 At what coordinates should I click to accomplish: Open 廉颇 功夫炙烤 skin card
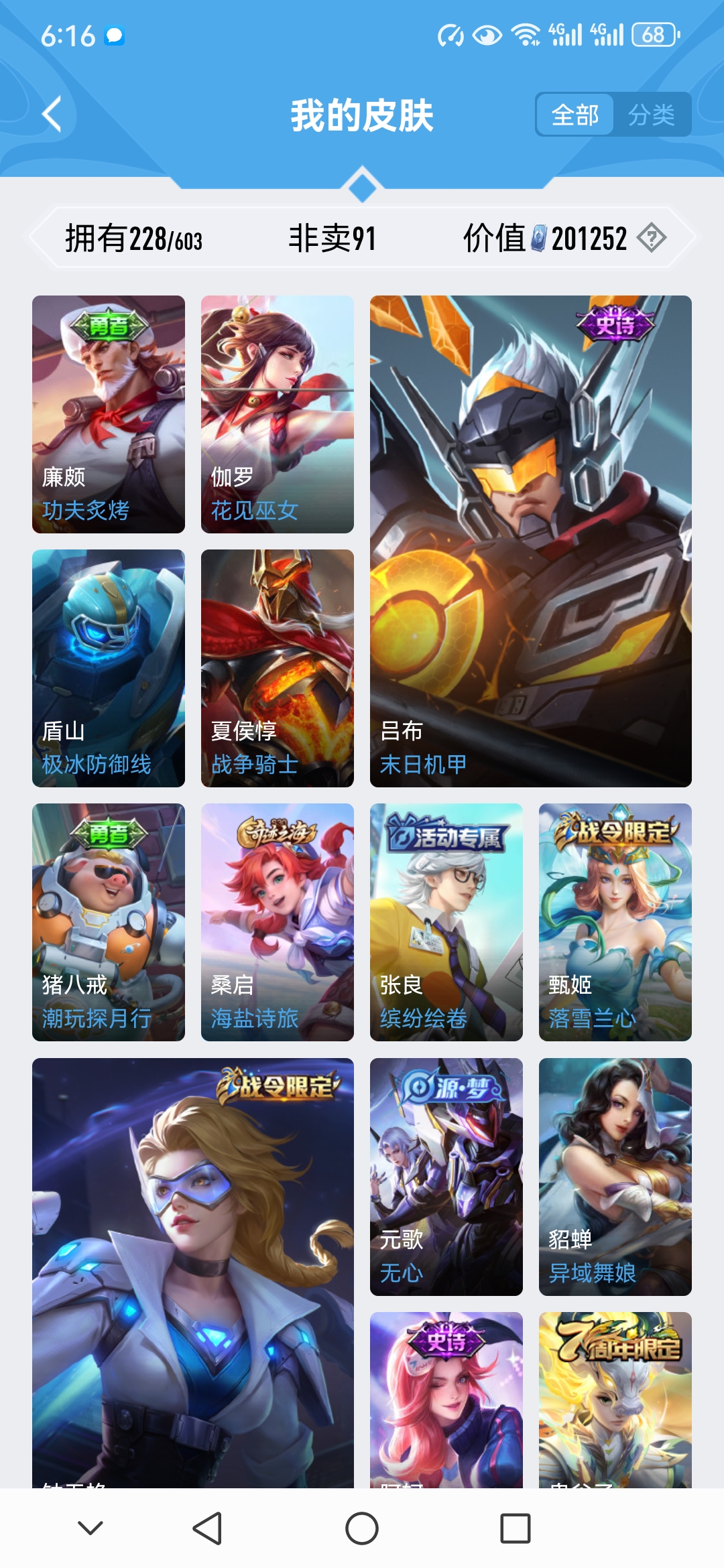pos(109,414)
